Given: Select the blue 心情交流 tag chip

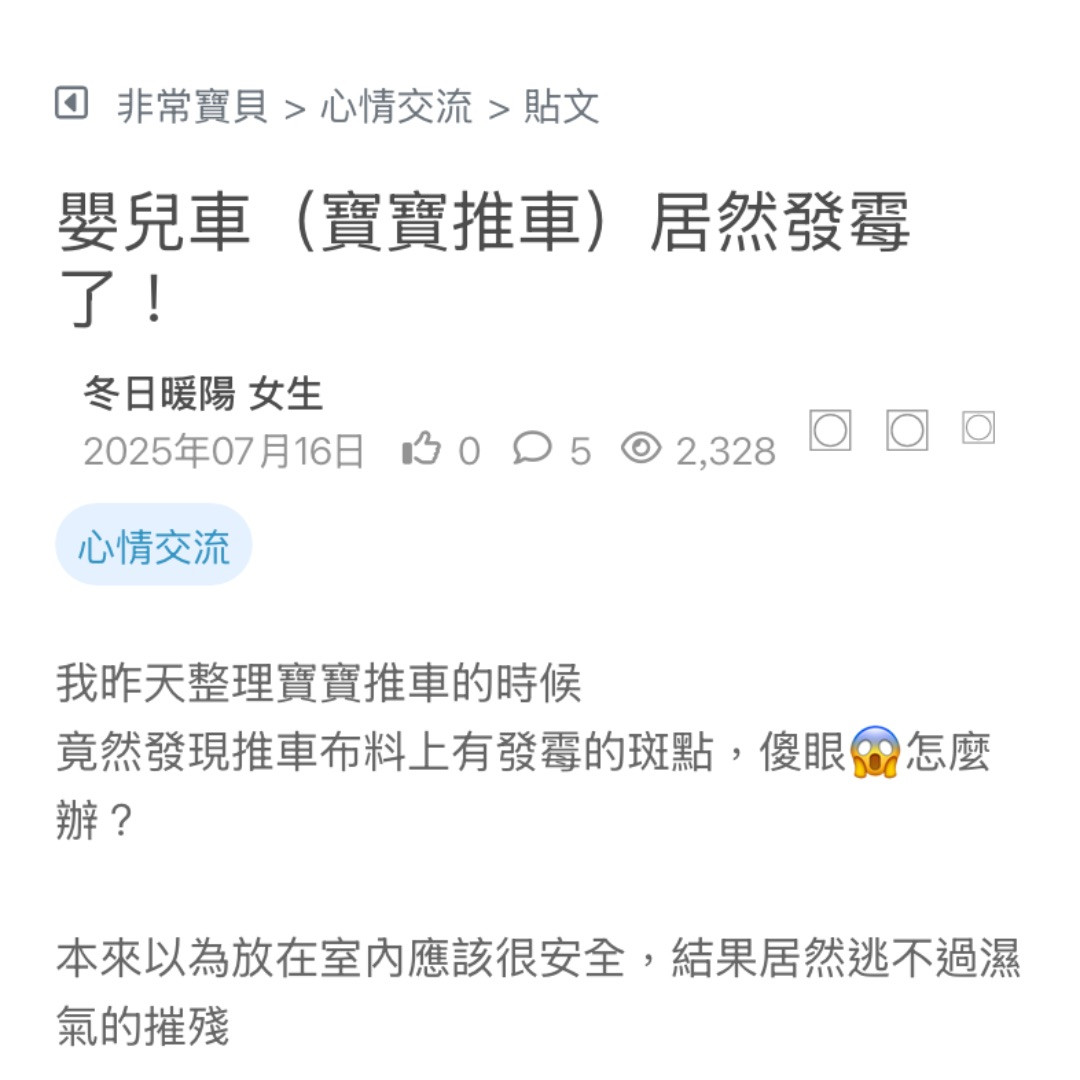Looking at the screenshot, I should (x=154, y=546).
